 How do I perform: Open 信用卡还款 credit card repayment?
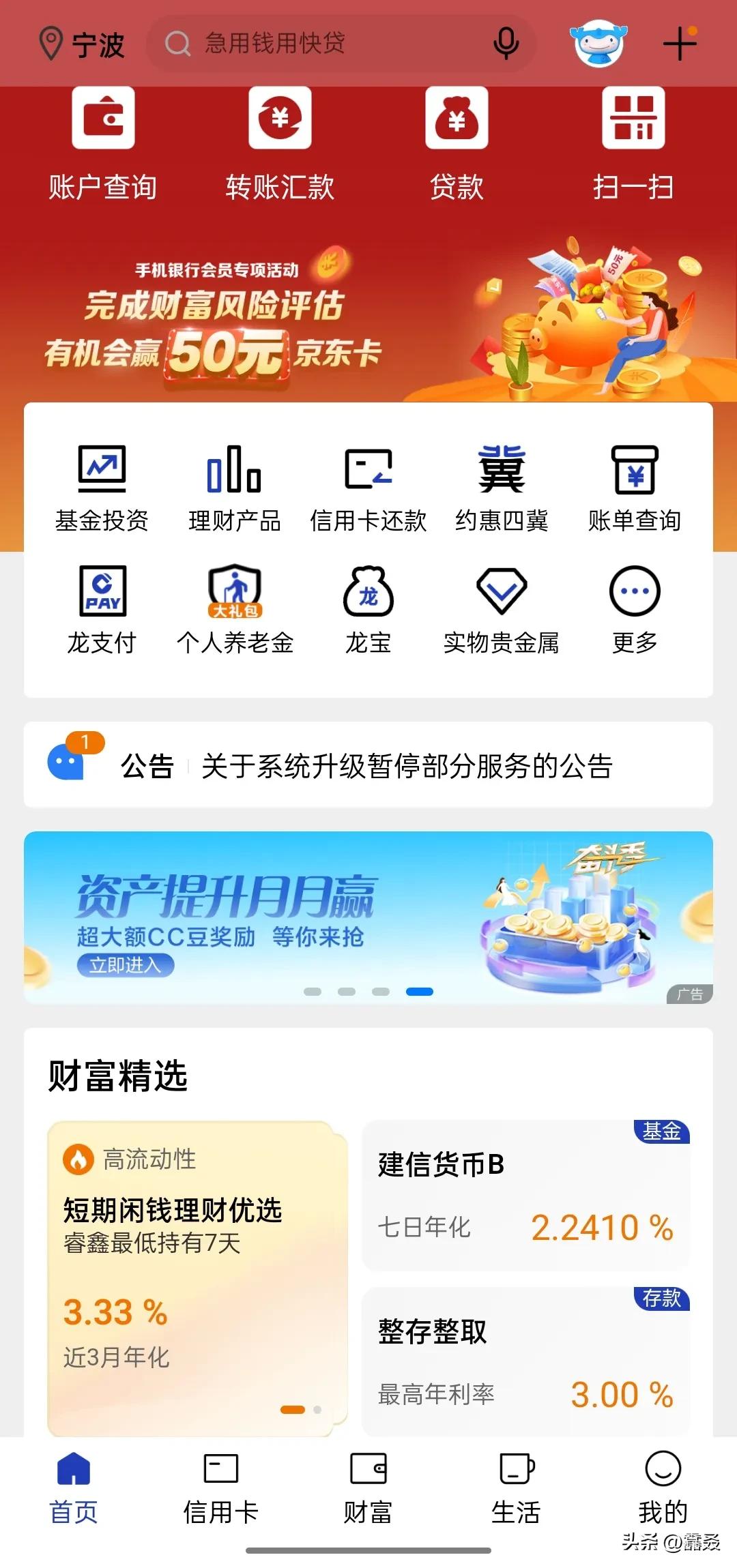click(369, 484)
